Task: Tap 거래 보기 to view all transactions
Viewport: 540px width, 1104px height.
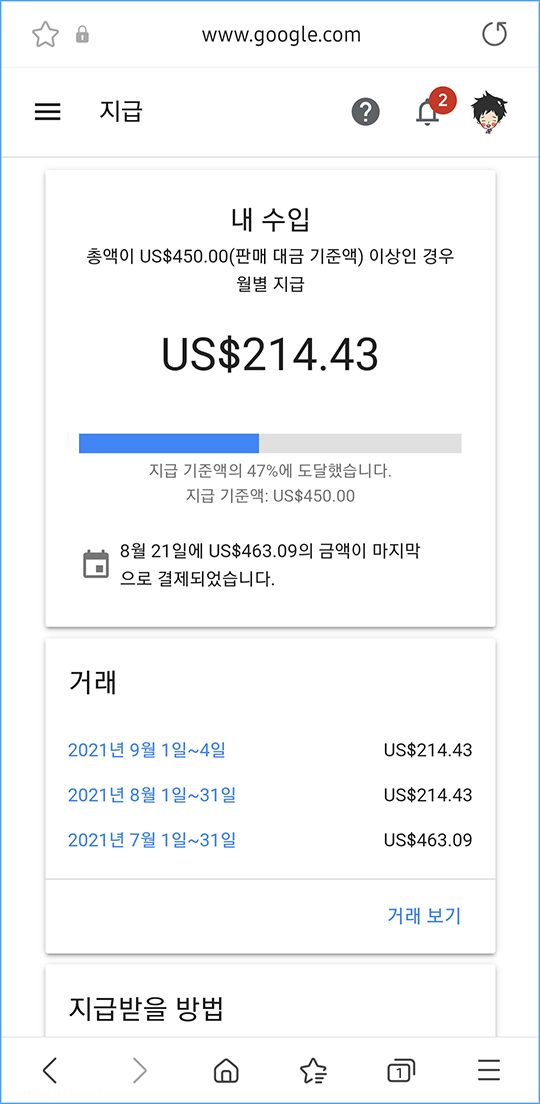Action: click(x=424, y=915)
